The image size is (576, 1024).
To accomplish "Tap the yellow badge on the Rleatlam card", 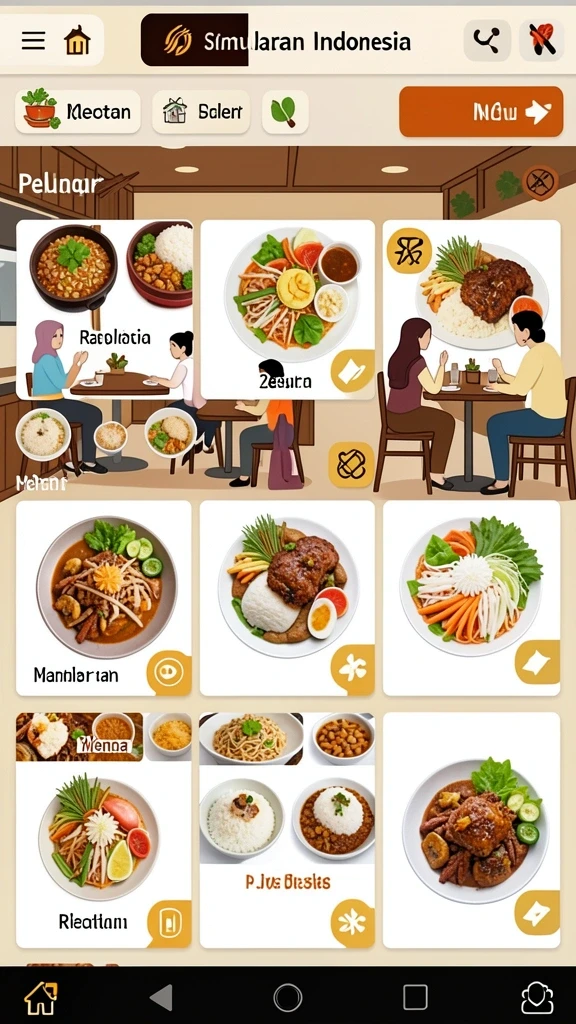I will (x=168, y=923).
